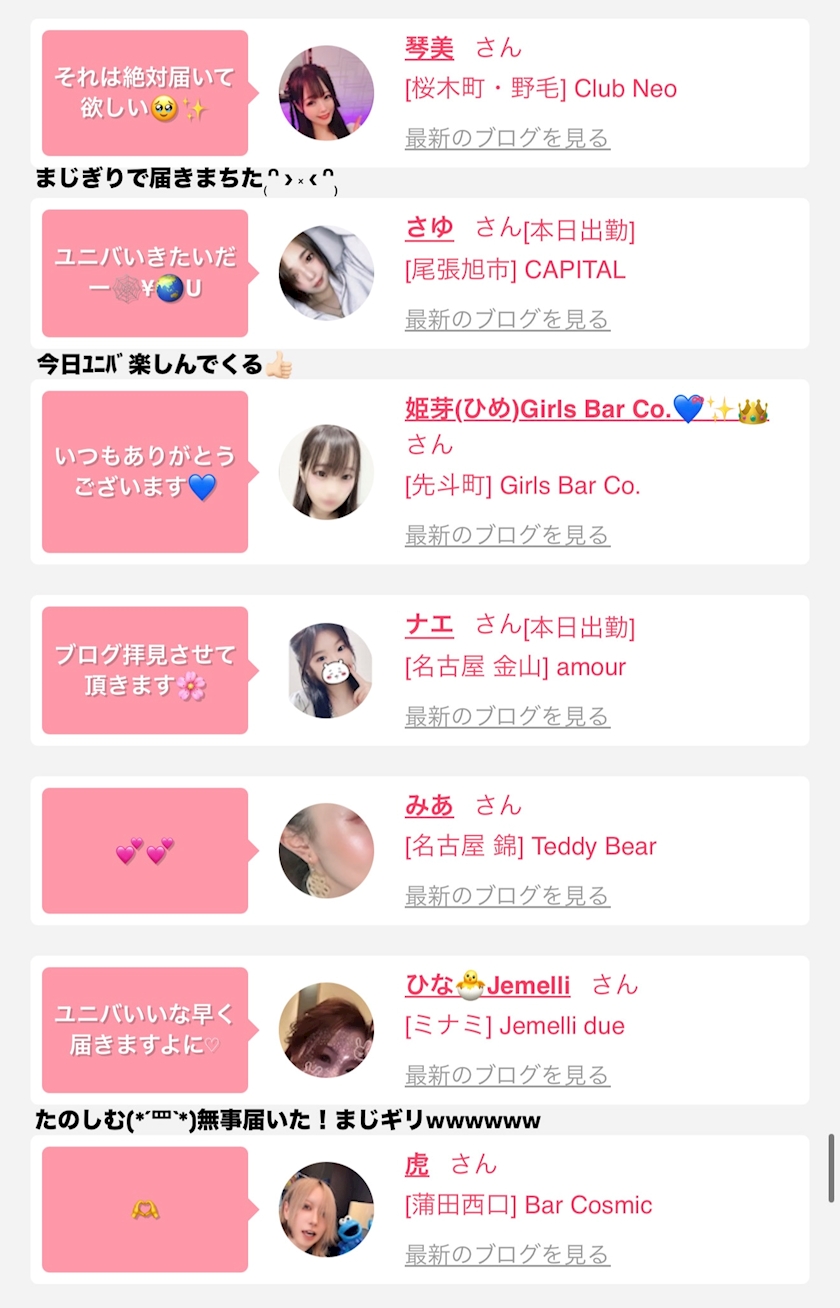The height and width of the screenshot is (1308, 840).
Task: Tap みあ's round profile photo
Action: click(326, 850)
